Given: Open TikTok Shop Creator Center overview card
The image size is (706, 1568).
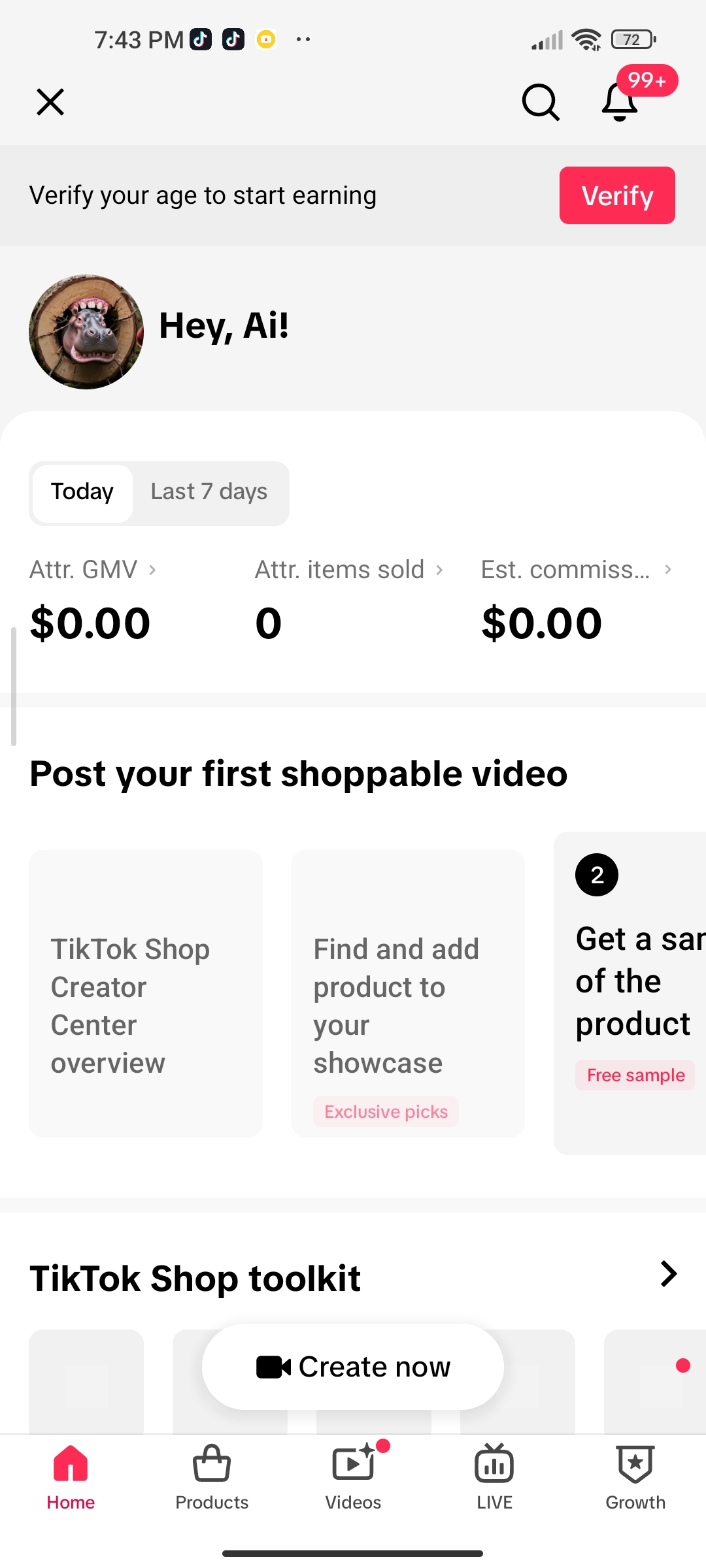Looking at the screenshot, I should (146, 993).
